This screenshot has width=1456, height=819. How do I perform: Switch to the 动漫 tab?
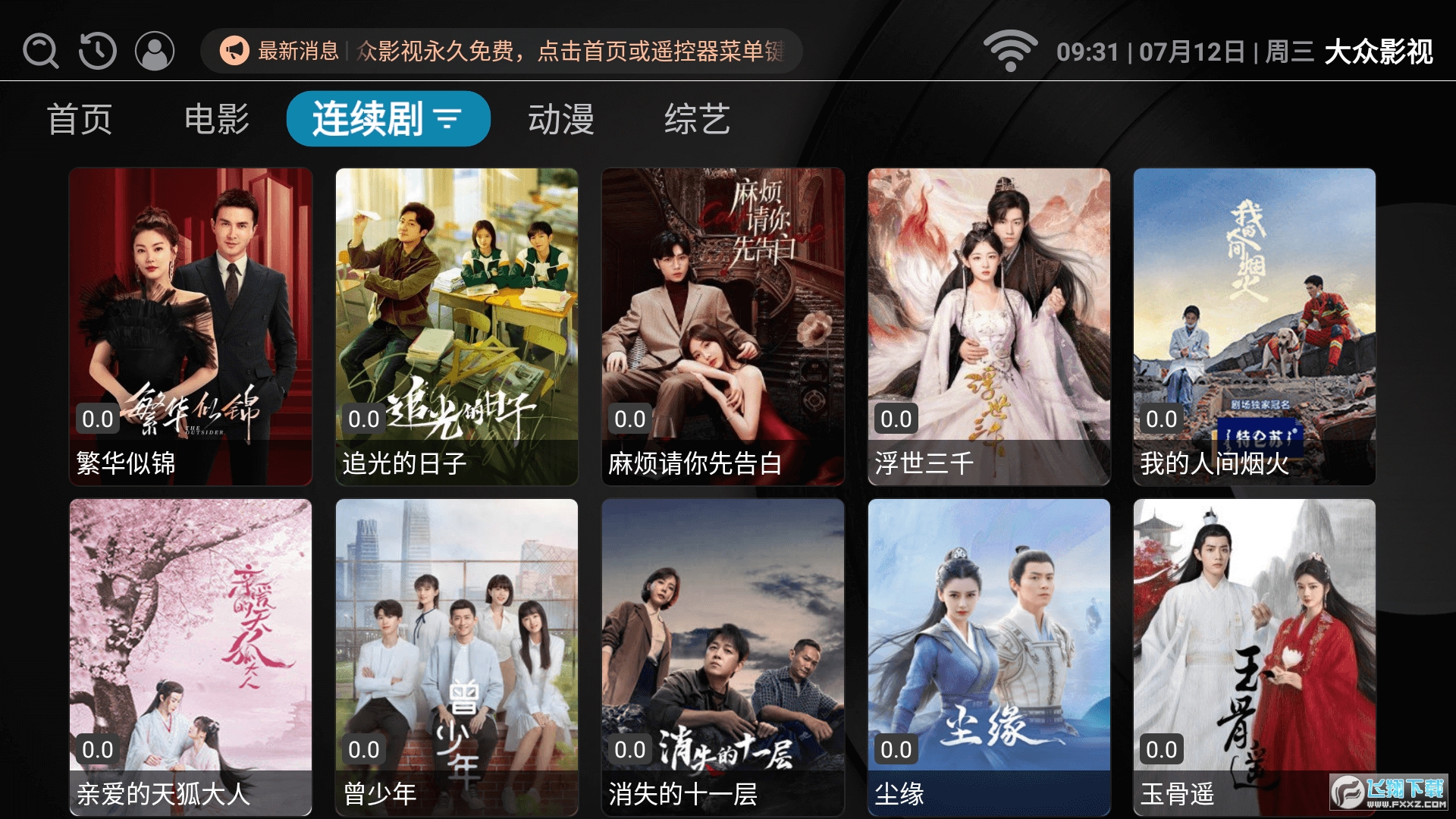coord(561,119)
